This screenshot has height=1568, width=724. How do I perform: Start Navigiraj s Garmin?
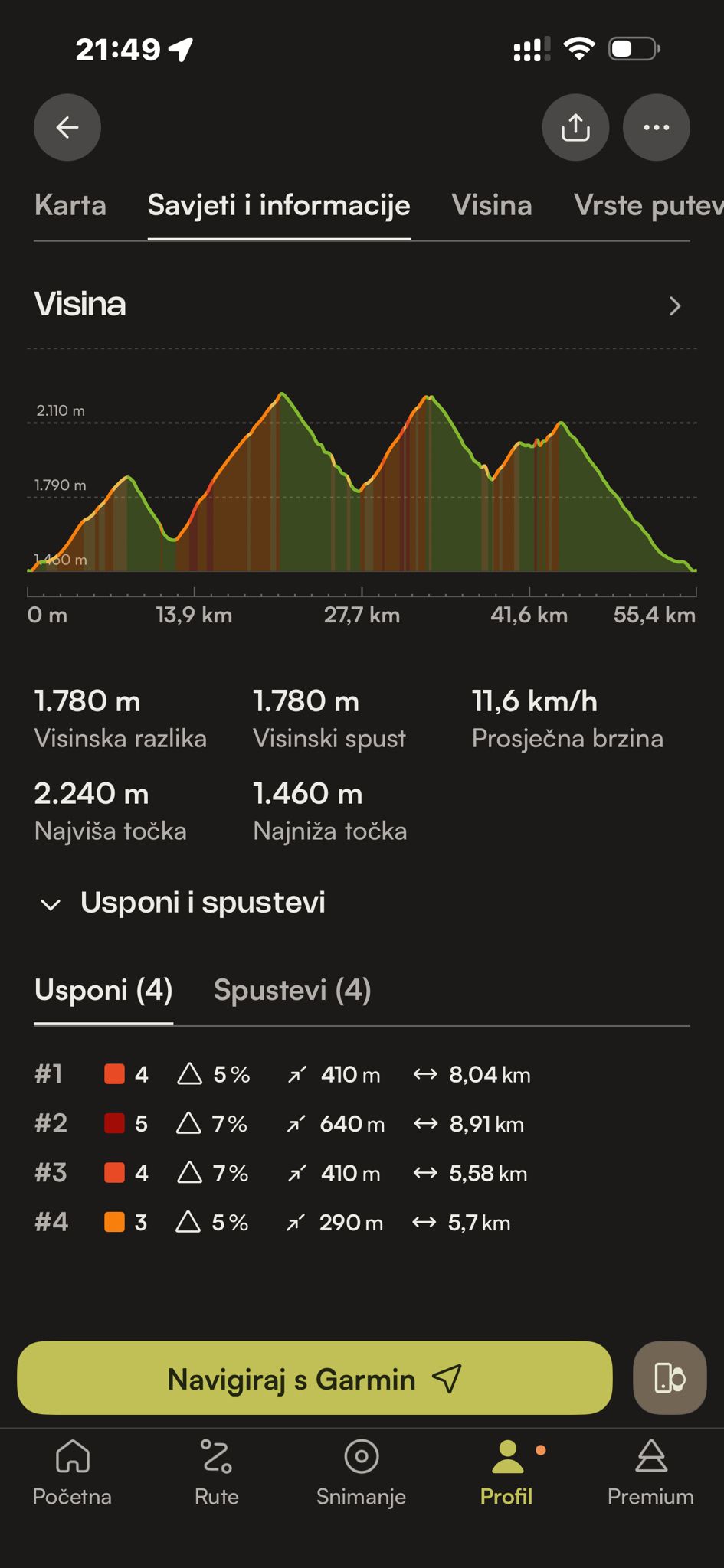(x=315, y=1379)
